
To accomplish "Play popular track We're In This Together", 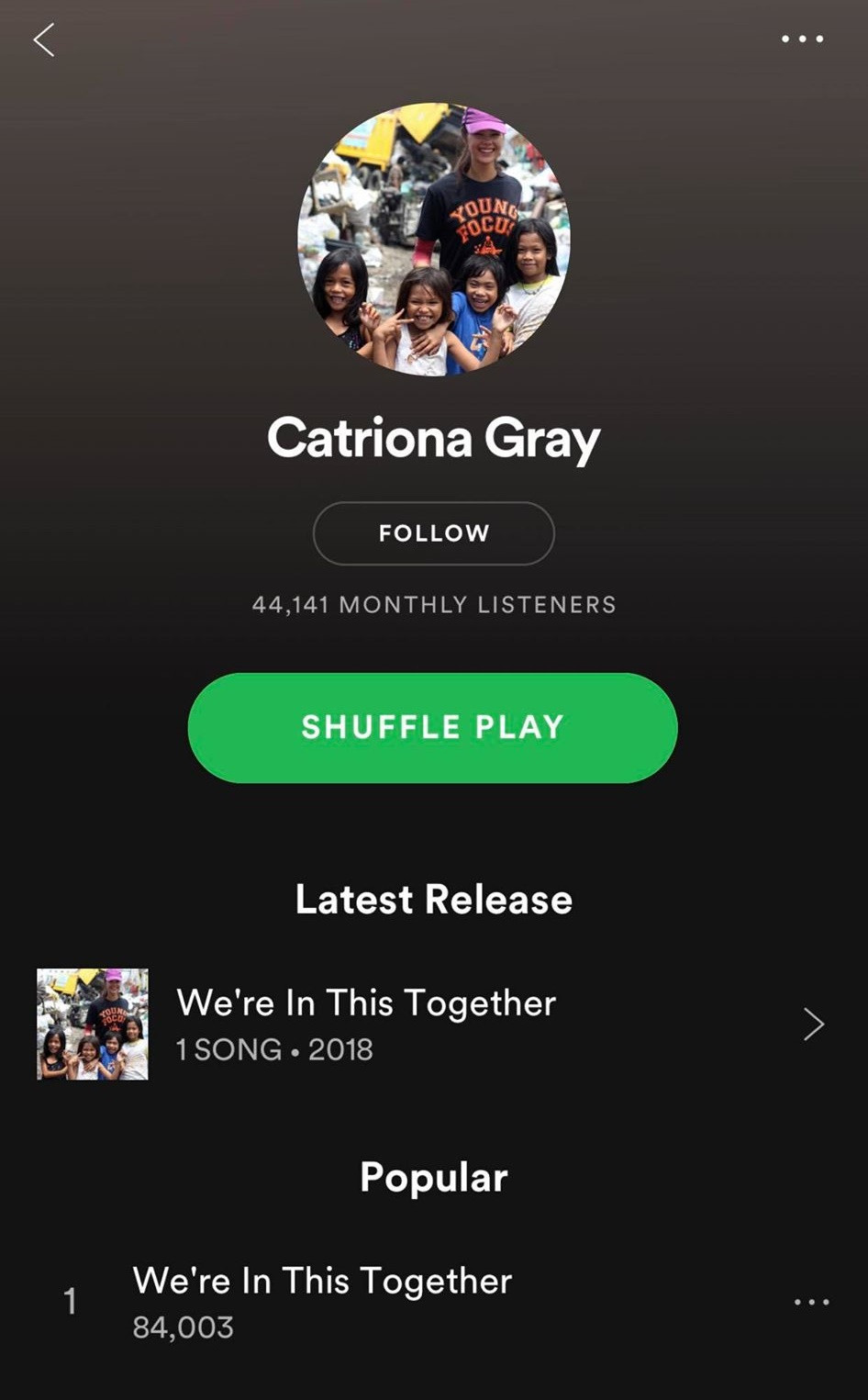I will [322, 1300].
